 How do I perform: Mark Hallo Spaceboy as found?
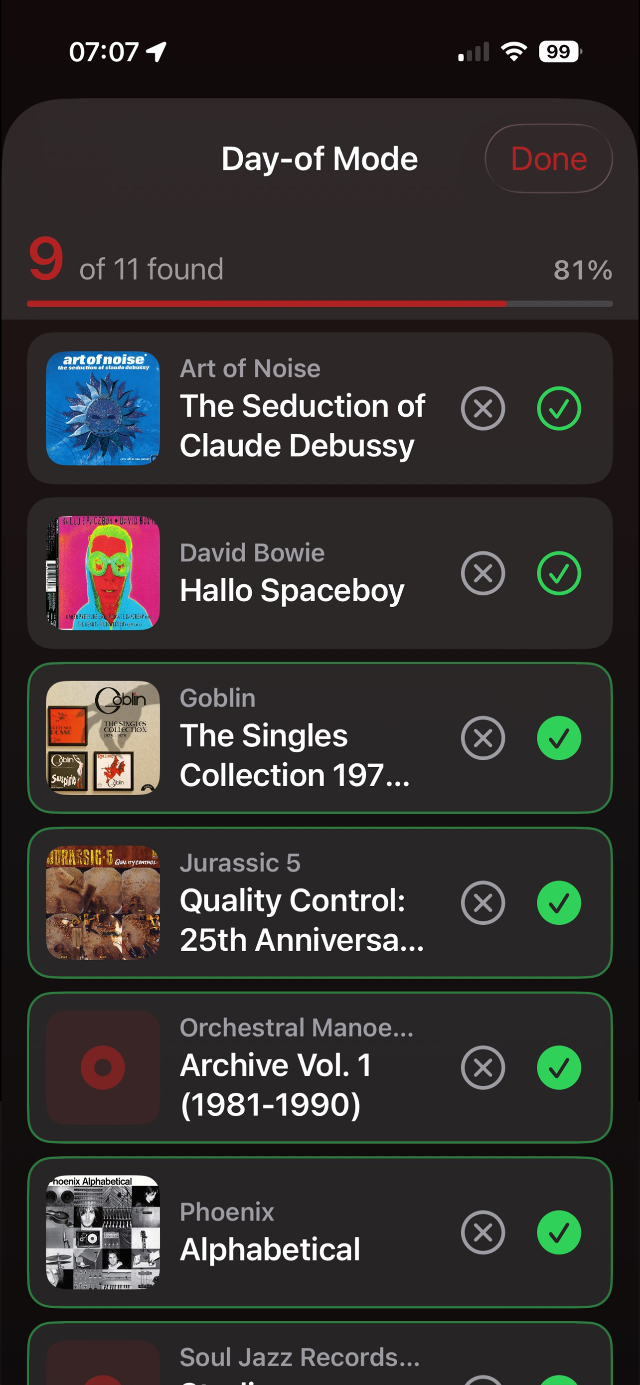pos(559,574)
